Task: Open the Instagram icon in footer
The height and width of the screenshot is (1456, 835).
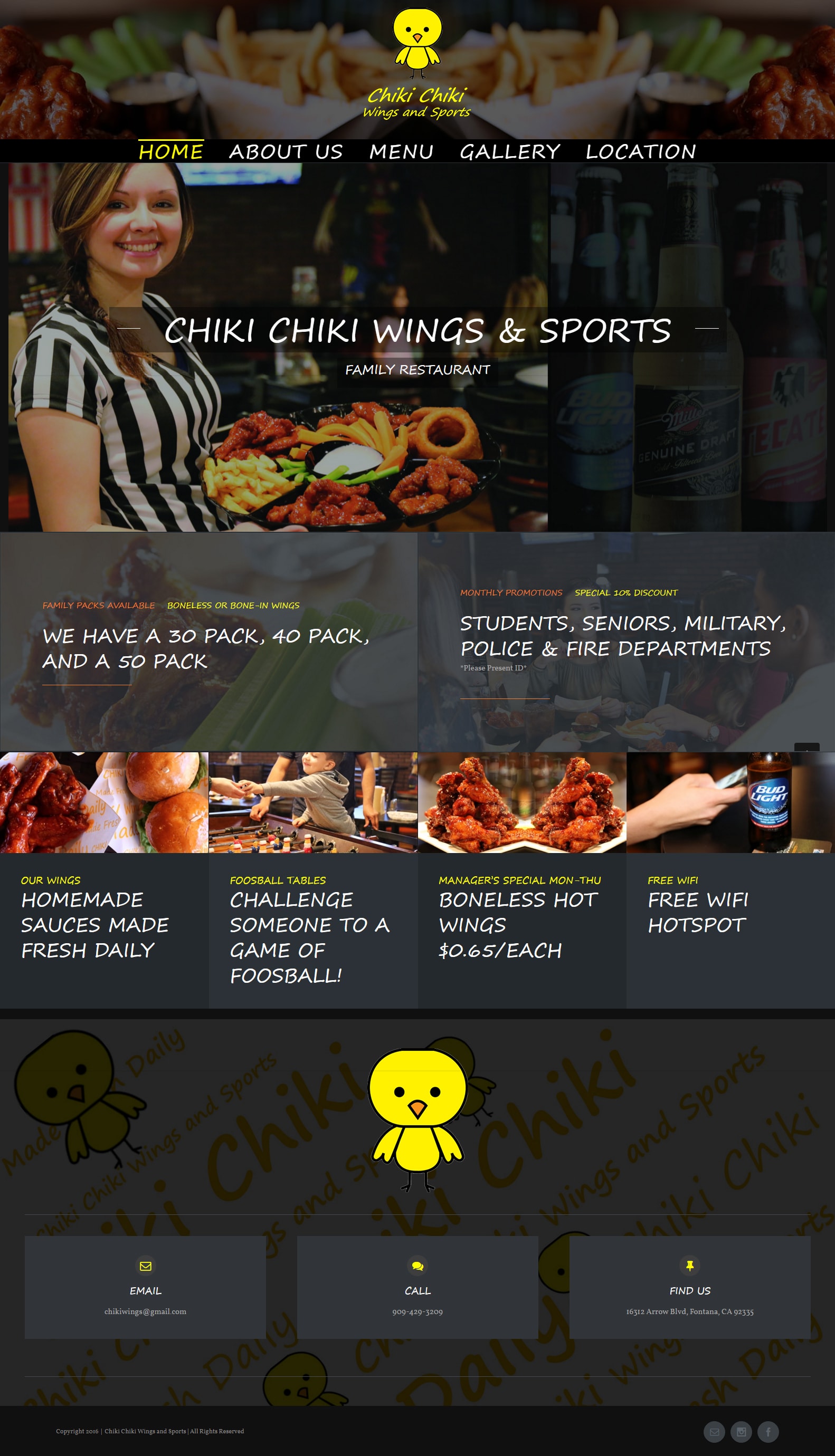Action: tap(741, 1432)
